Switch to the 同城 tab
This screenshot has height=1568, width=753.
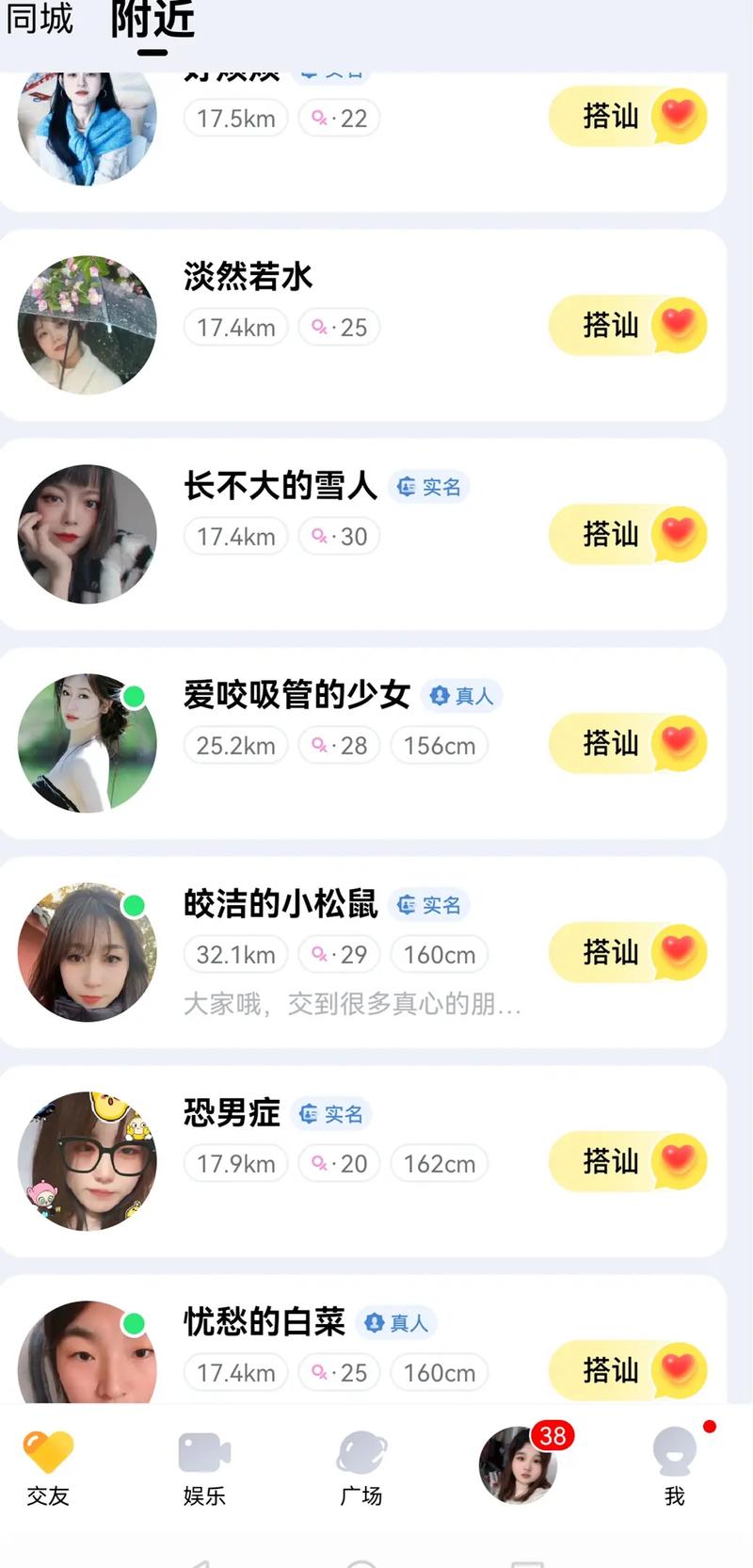38,21
